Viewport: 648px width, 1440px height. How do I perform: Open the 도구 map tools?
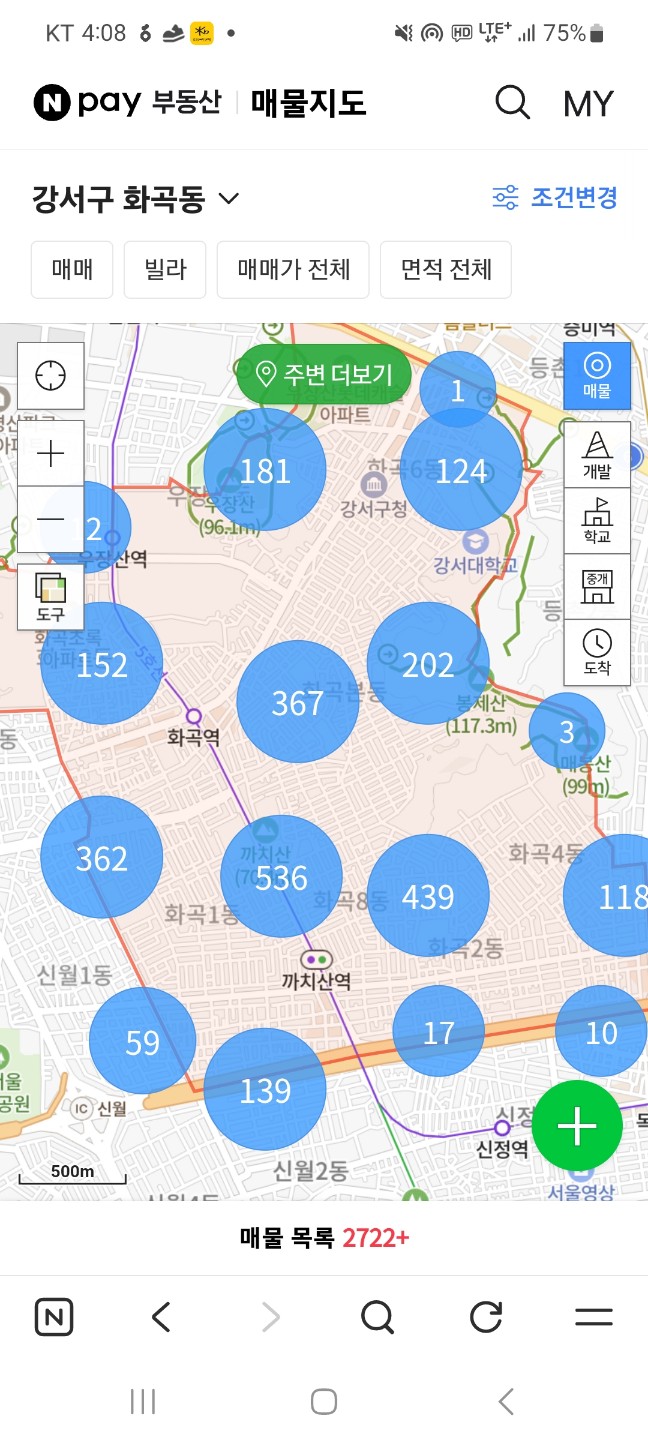coord(50,596)
